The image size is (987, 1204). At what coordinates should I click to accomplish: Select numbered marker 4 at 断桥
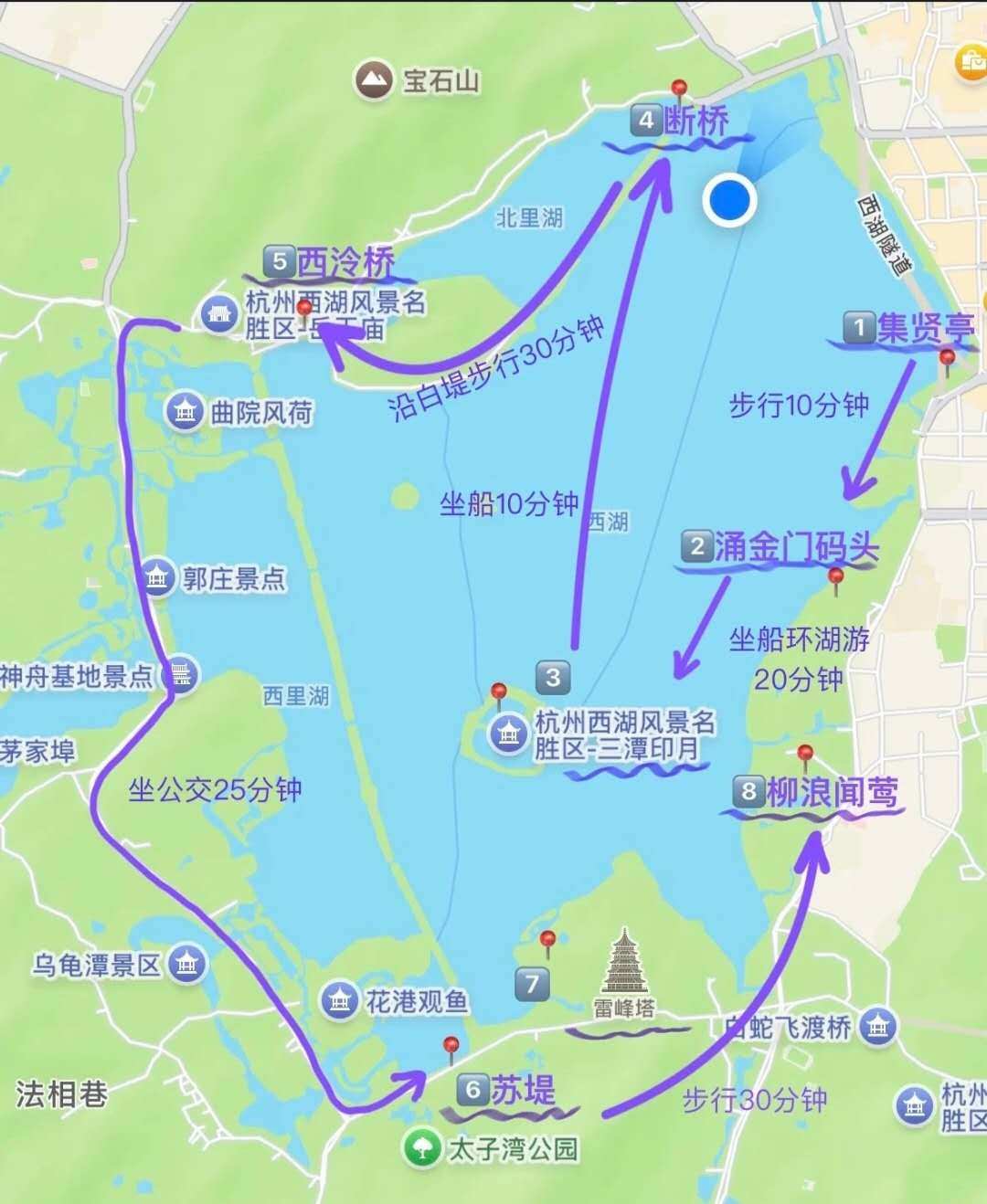(645, 119)
